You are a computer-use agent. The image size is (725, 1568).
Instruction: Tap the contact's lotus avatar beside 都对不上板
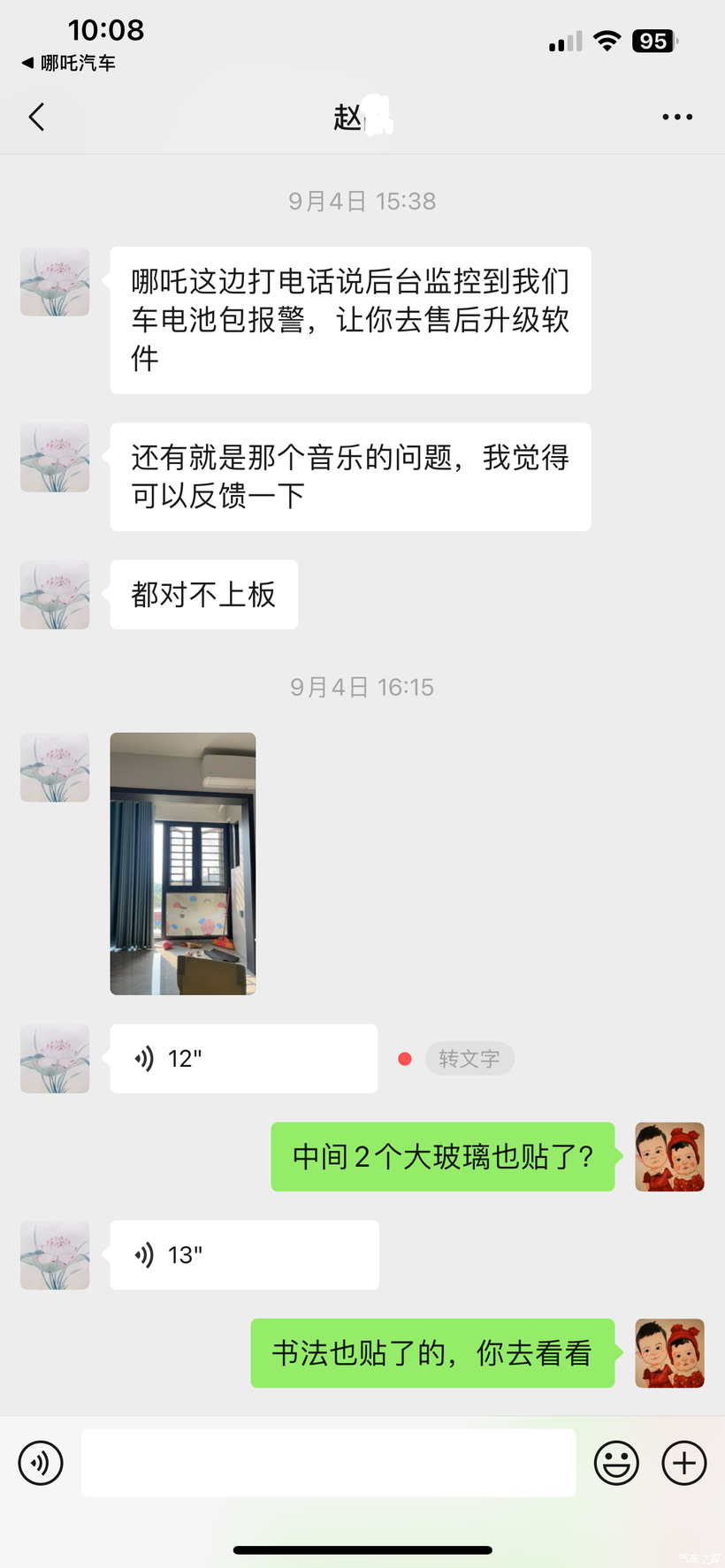point(55,595)
